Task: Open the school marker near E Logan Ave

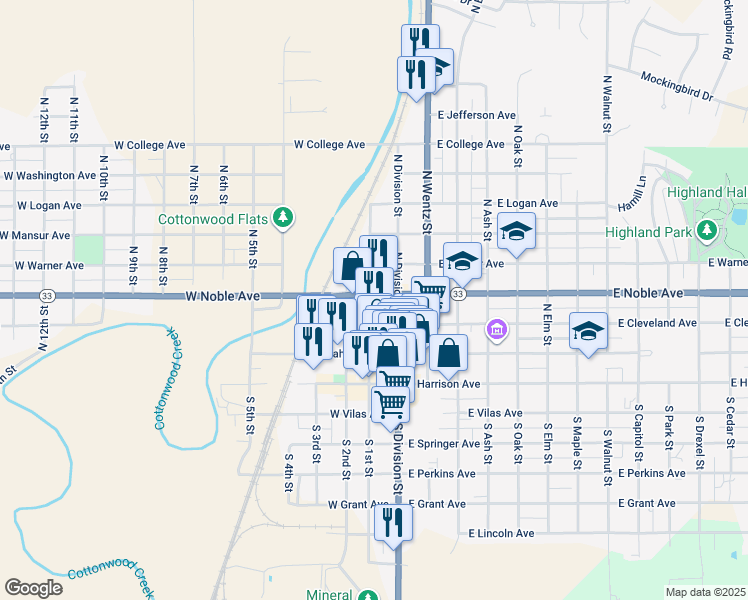Action: tap(516, 232)
